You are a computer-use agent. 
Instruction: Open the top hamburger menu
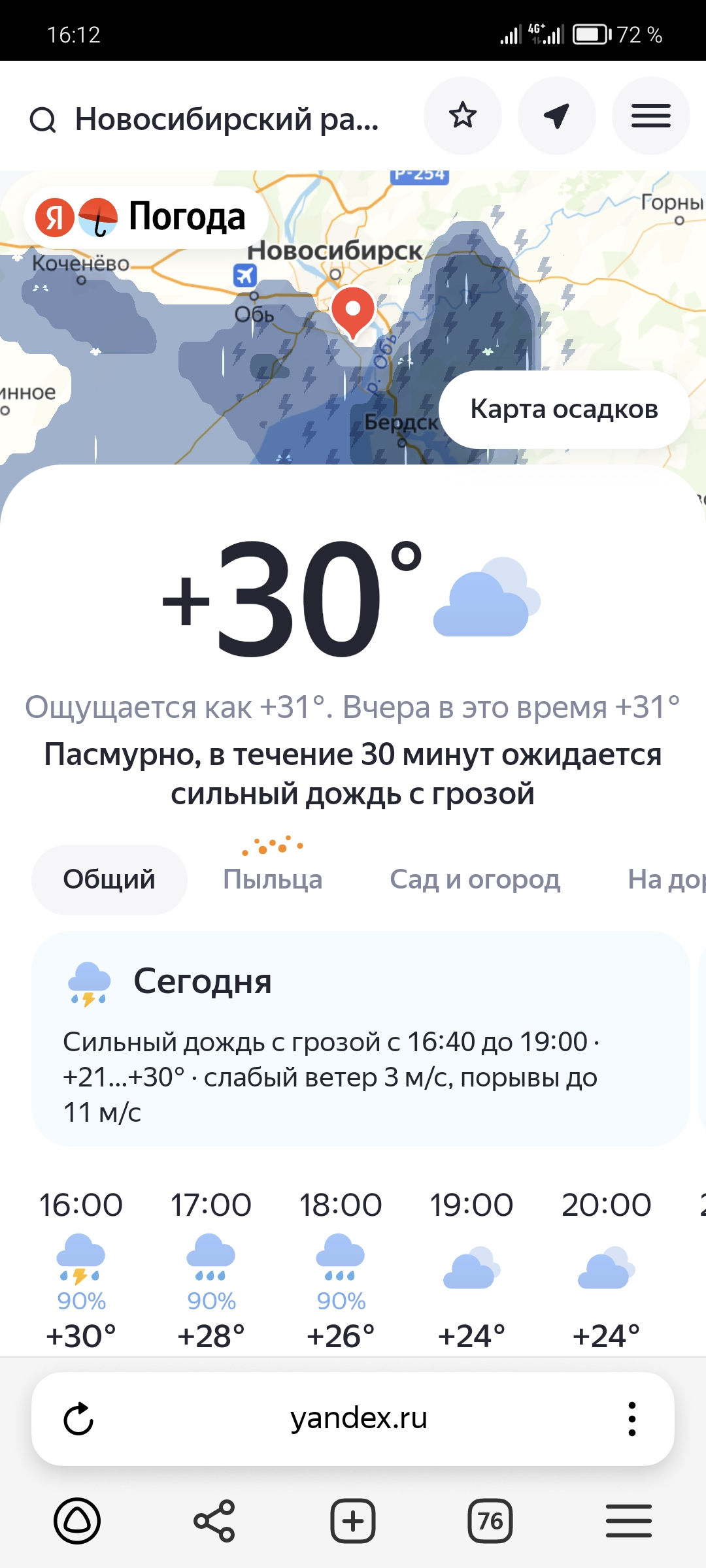pyautogui.click(x=650, y=116)
